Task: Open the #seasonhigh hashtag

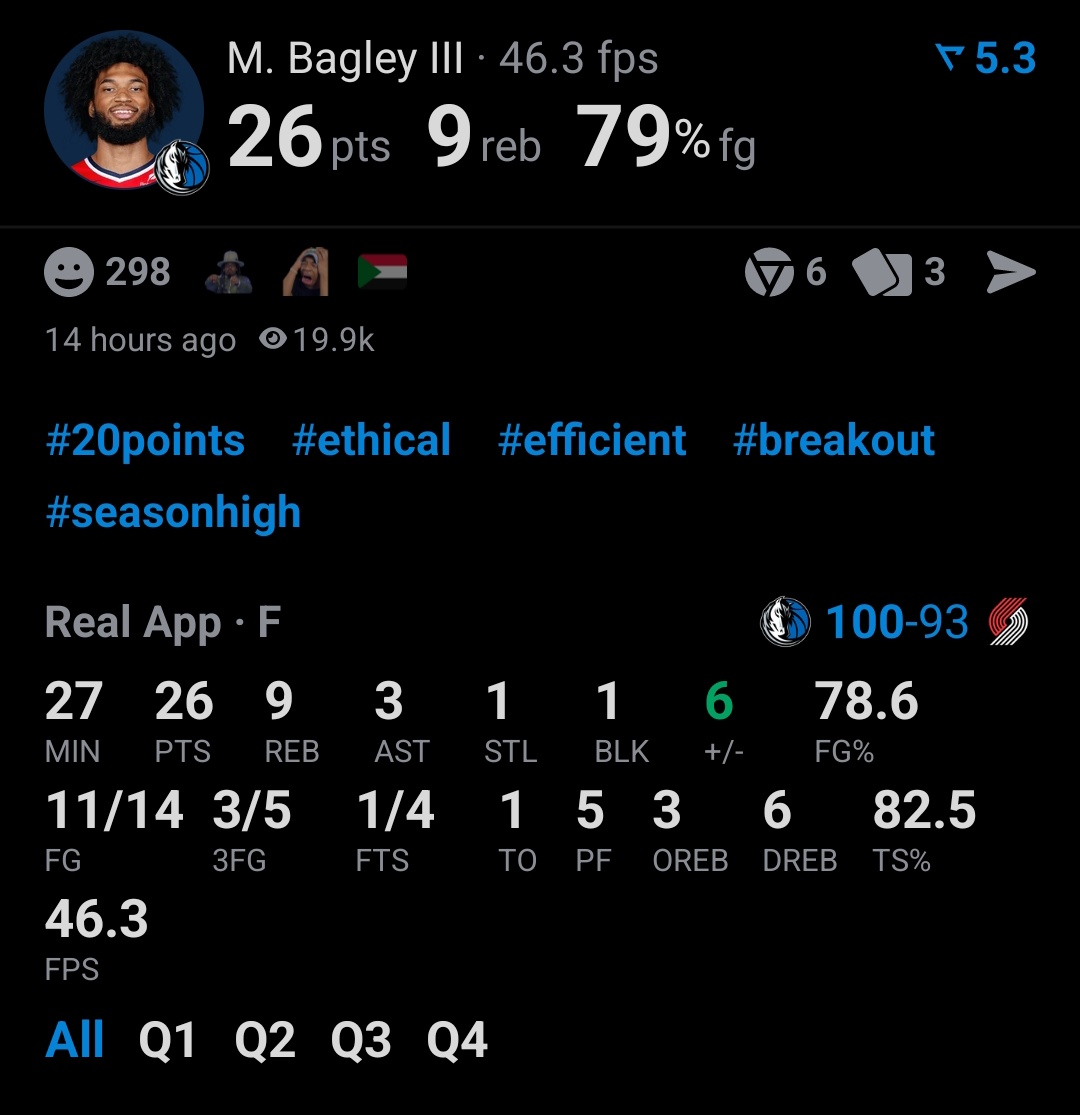Action: pyautogui.click(x=173, y=512)
